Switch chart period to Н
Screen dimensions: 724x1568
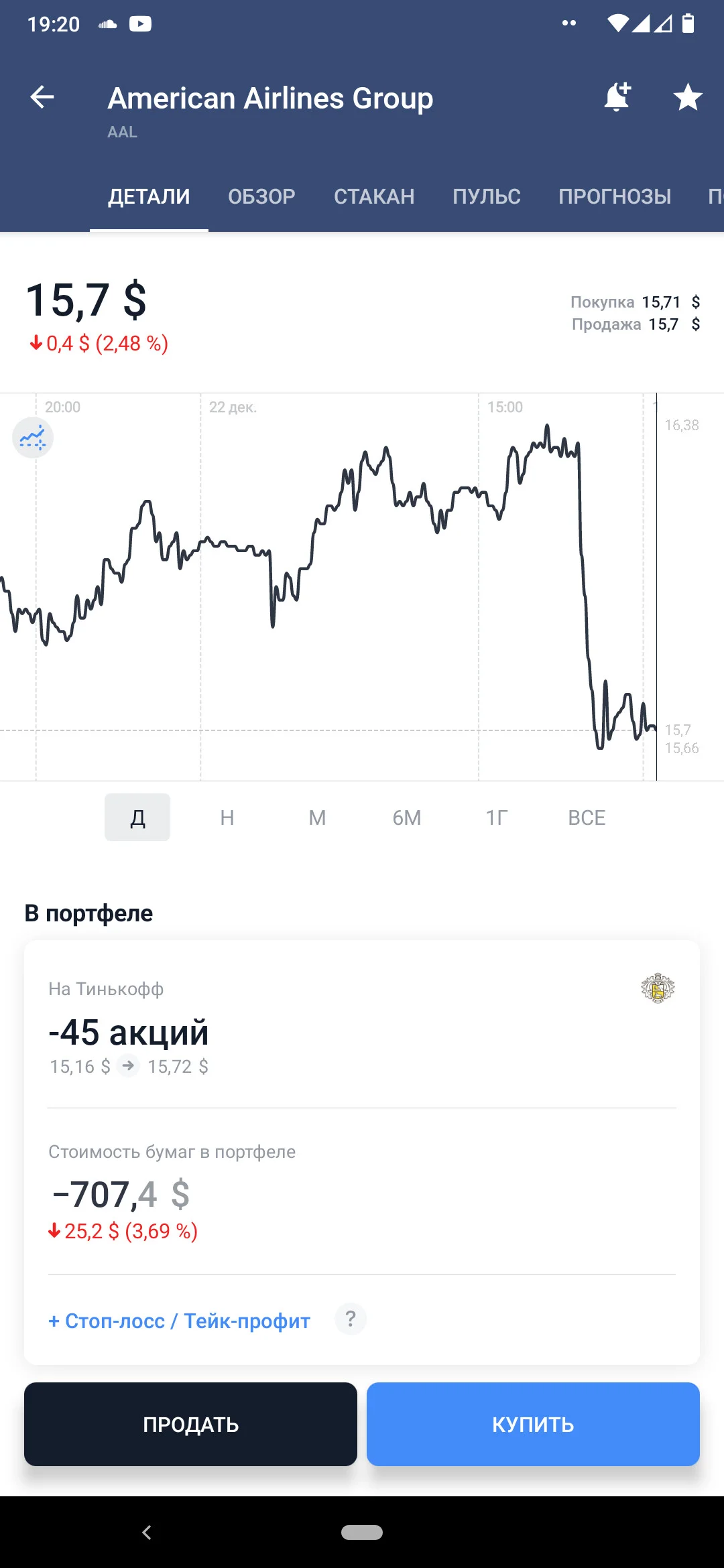227,818
